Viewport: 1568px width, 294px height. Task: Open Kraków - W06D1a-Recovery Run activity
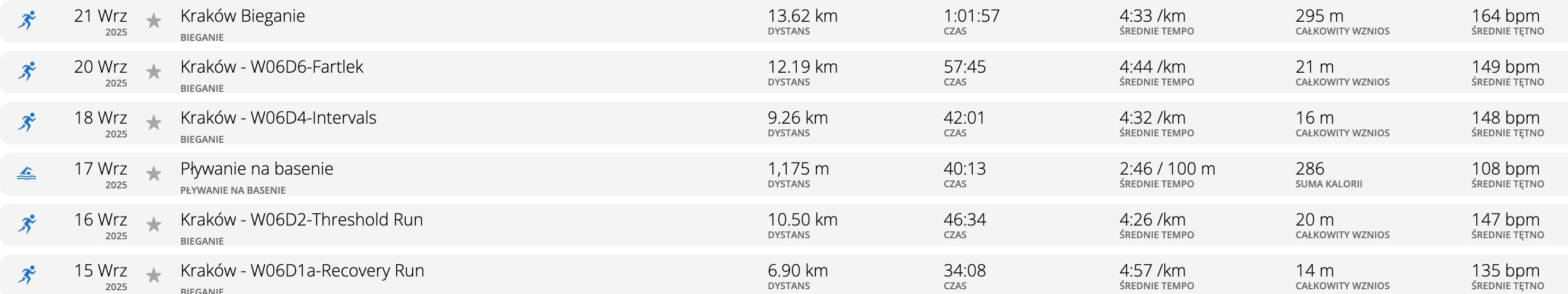(302, 270)
